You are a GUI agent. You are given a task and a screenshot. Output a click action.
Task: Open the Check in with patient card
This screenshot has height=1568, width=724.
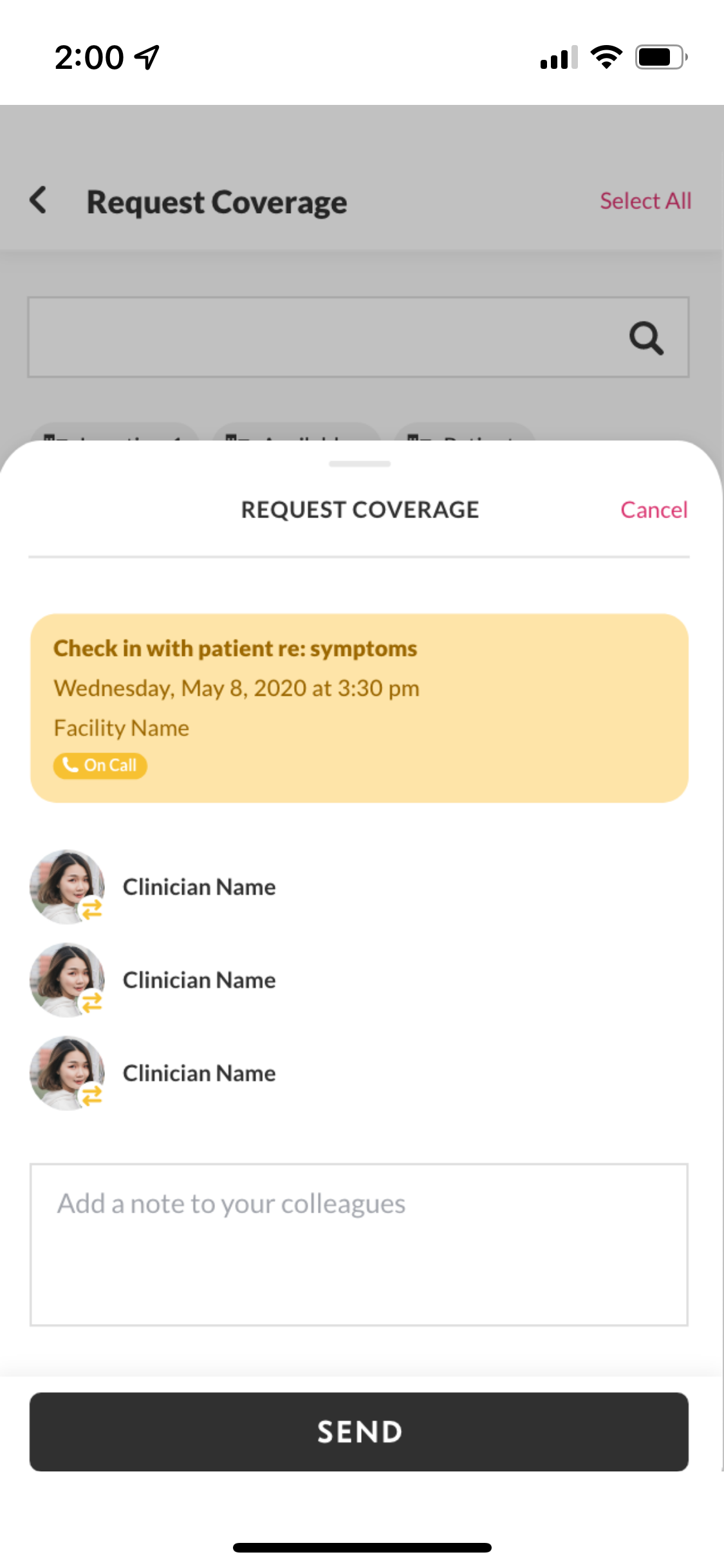tap(358, 707)
